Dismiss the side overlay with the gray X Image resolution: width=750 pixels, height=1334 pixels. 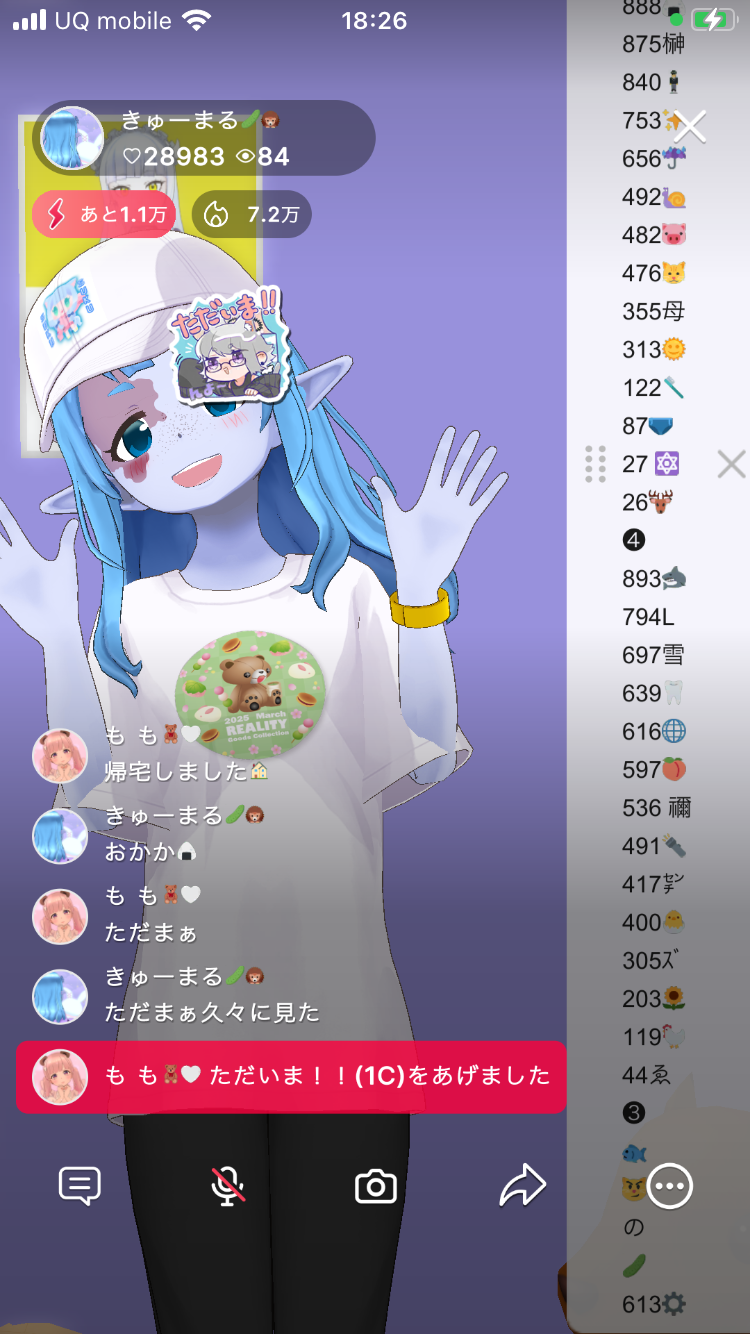[731, 464]
